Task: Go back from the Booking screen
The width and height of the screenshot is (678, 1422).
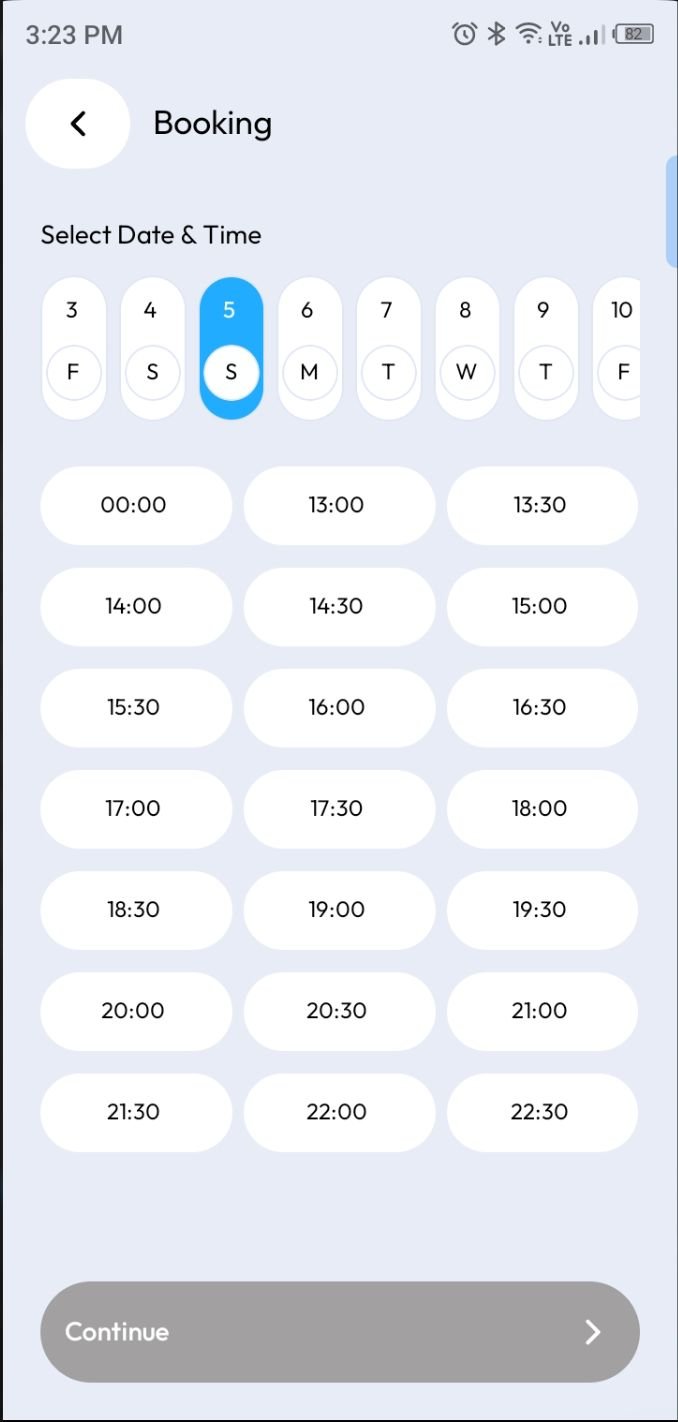Action: click(x=77, y=124)
